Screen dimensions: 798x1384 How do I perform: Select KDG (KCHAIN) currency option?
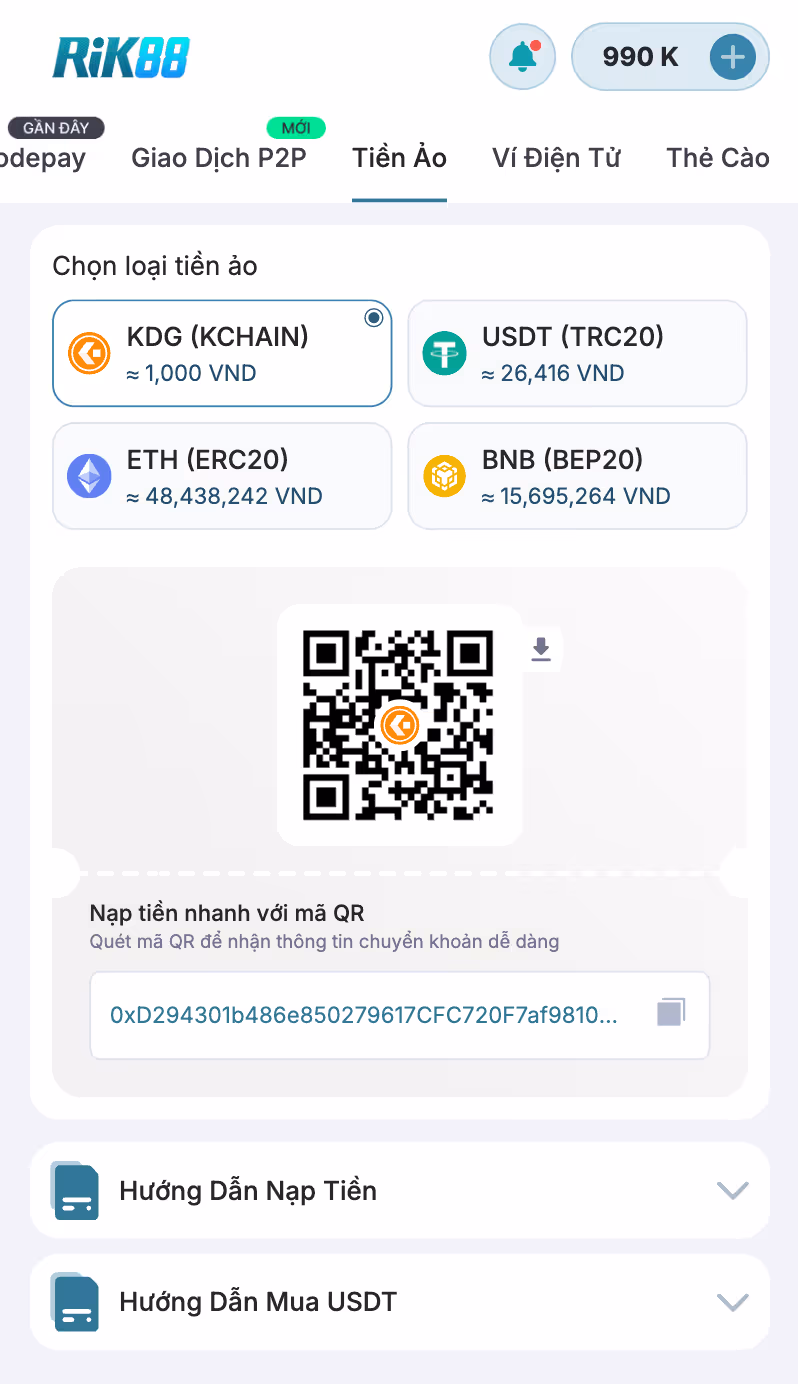(222, 354)
